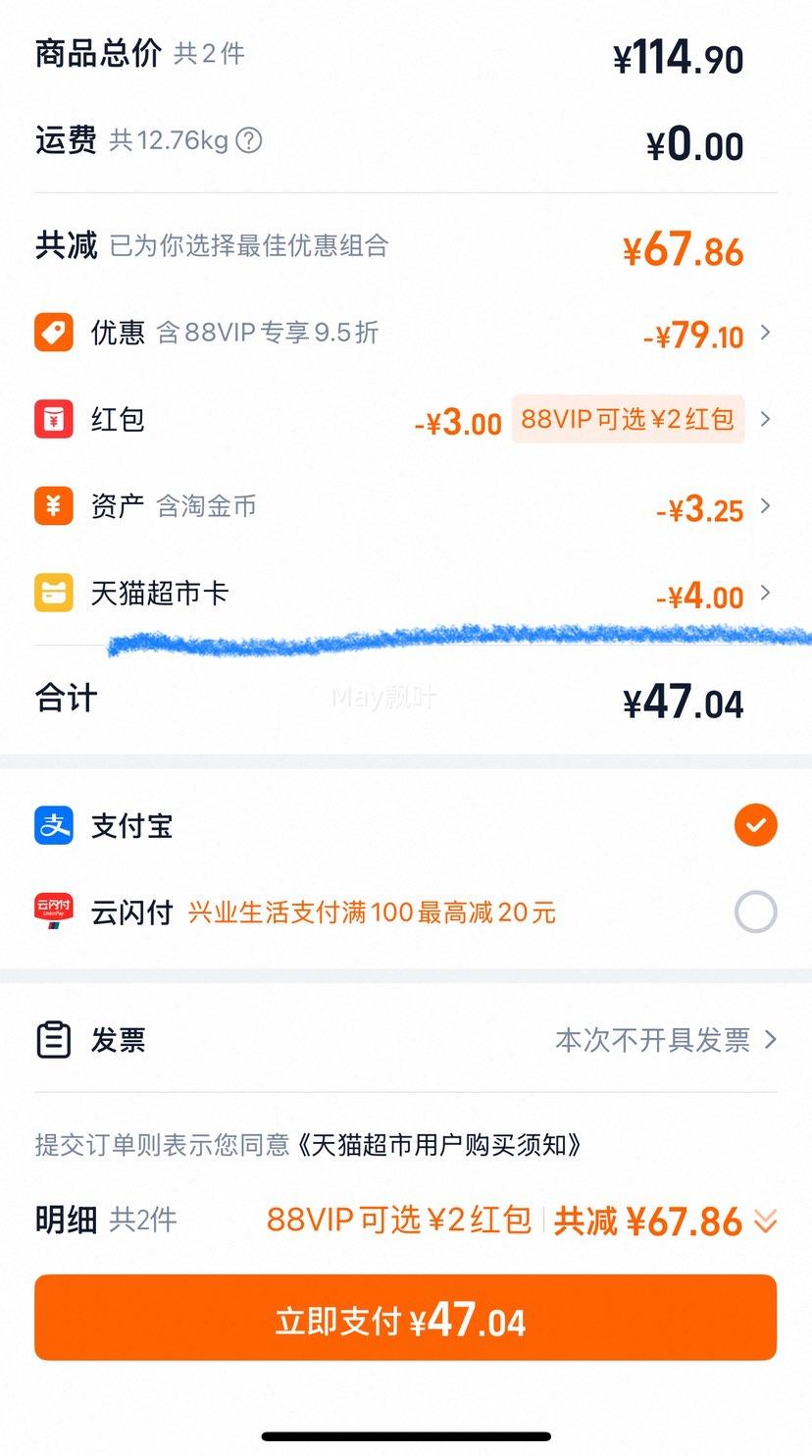812x1456 pixels.
Task: Select 支付宝 as payment method
Action: tap(405, 826)
